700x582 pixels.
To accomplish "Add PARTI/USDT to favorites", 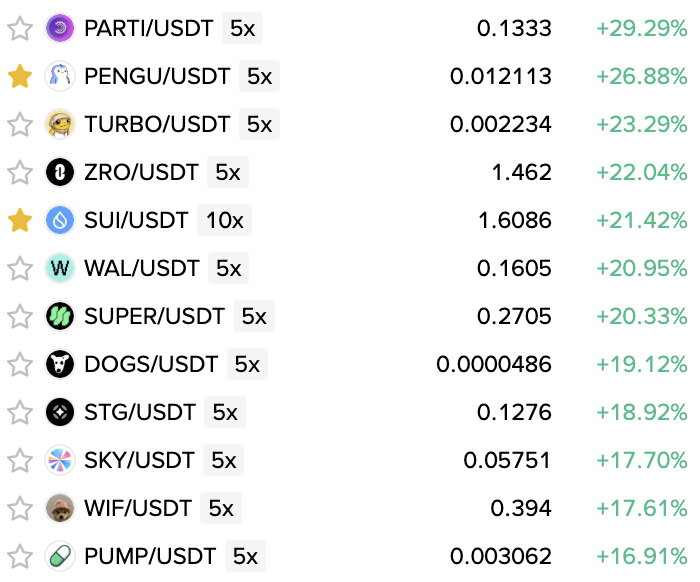I will [x=20, y=28].
